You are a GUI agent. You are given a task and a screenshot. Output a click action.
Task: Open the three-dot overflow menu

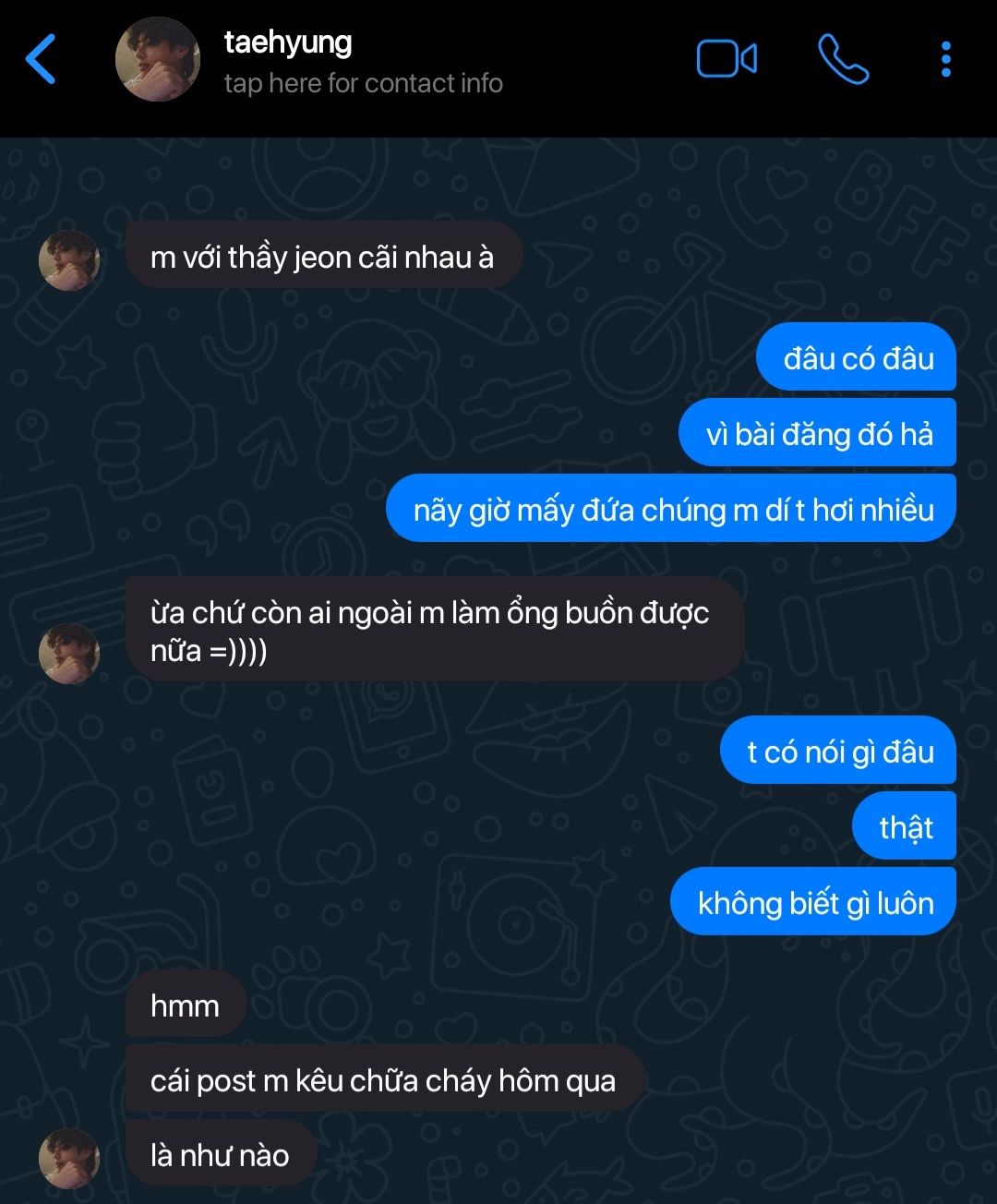(x=945, y=60)
